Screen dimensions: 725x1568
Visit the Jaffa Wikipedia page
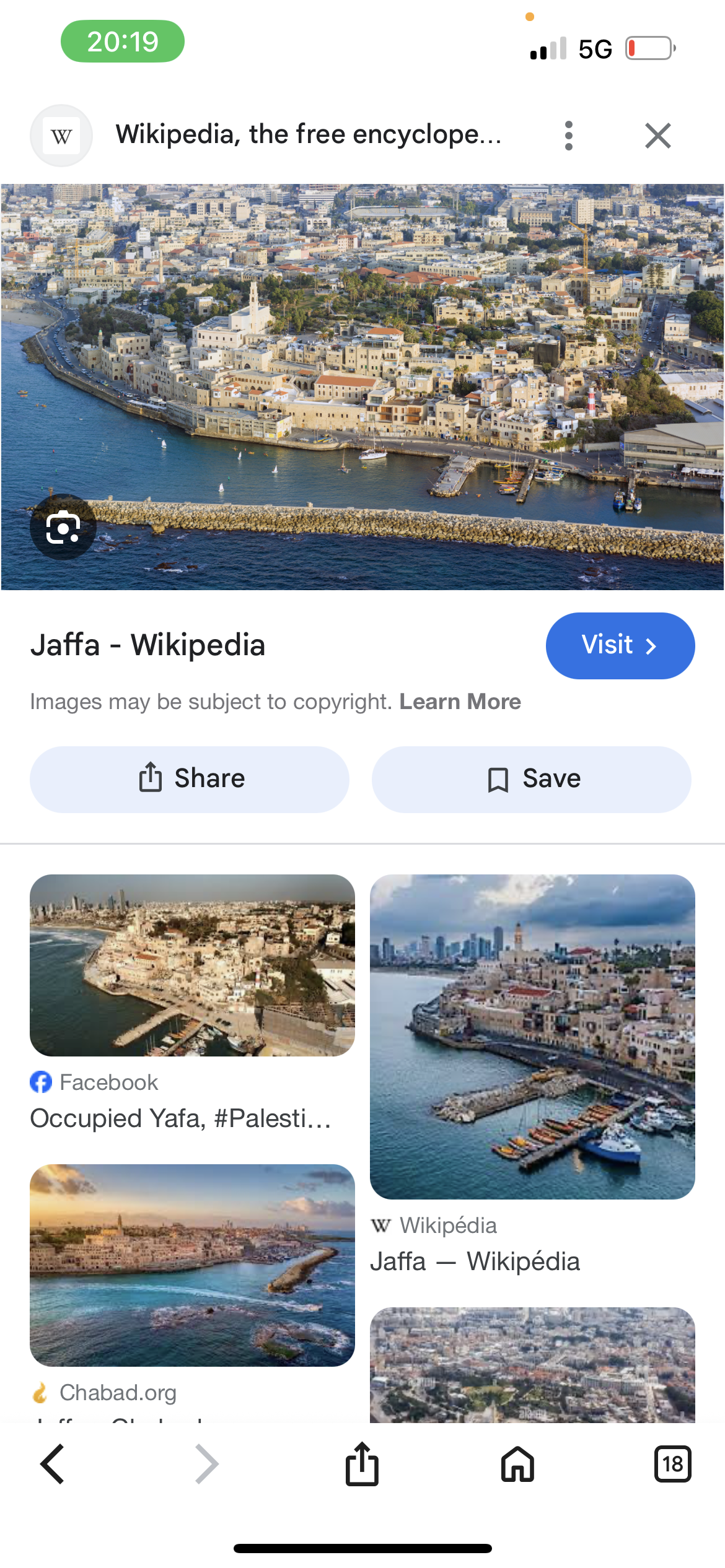tap(620, 645)
